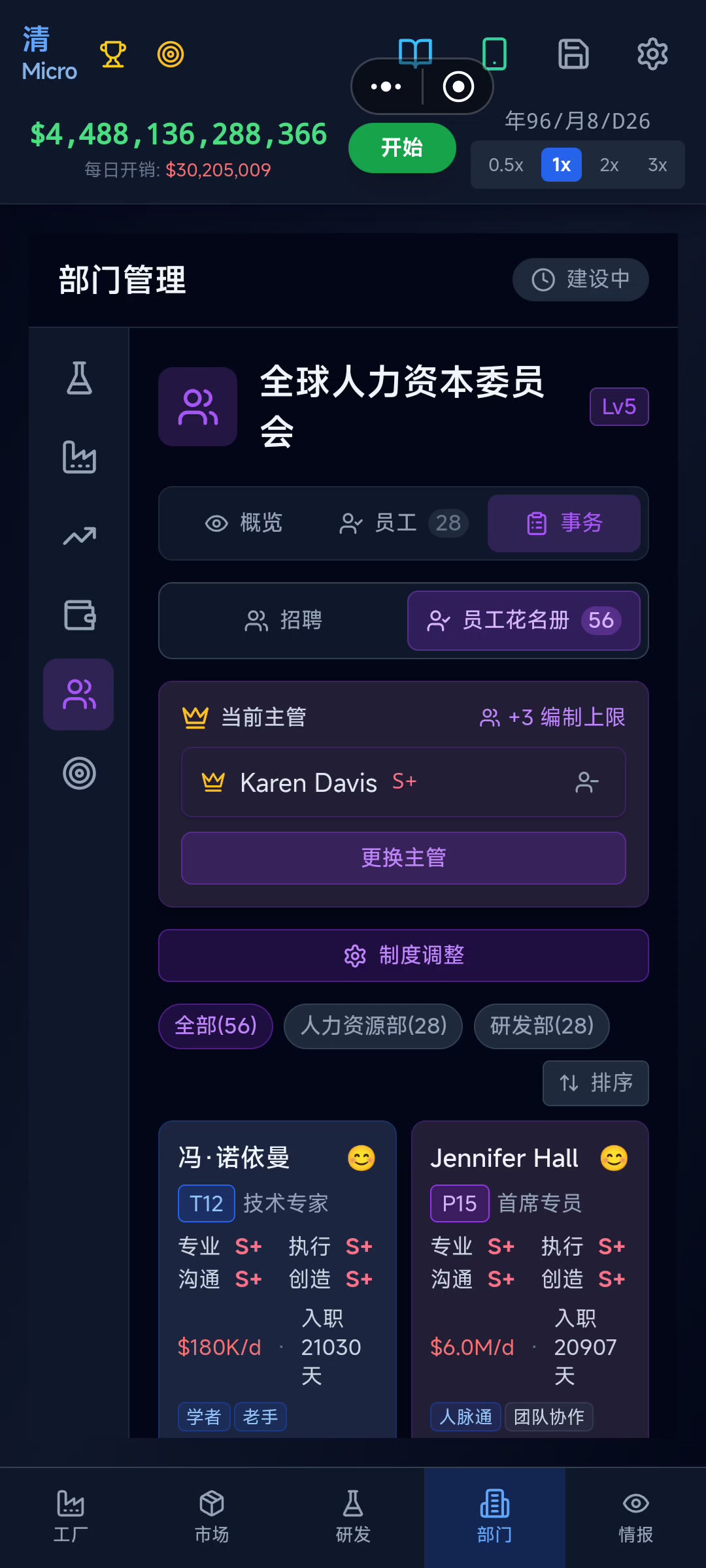
Task: Go to the 情报 bottom tab
Action: 635,1517
